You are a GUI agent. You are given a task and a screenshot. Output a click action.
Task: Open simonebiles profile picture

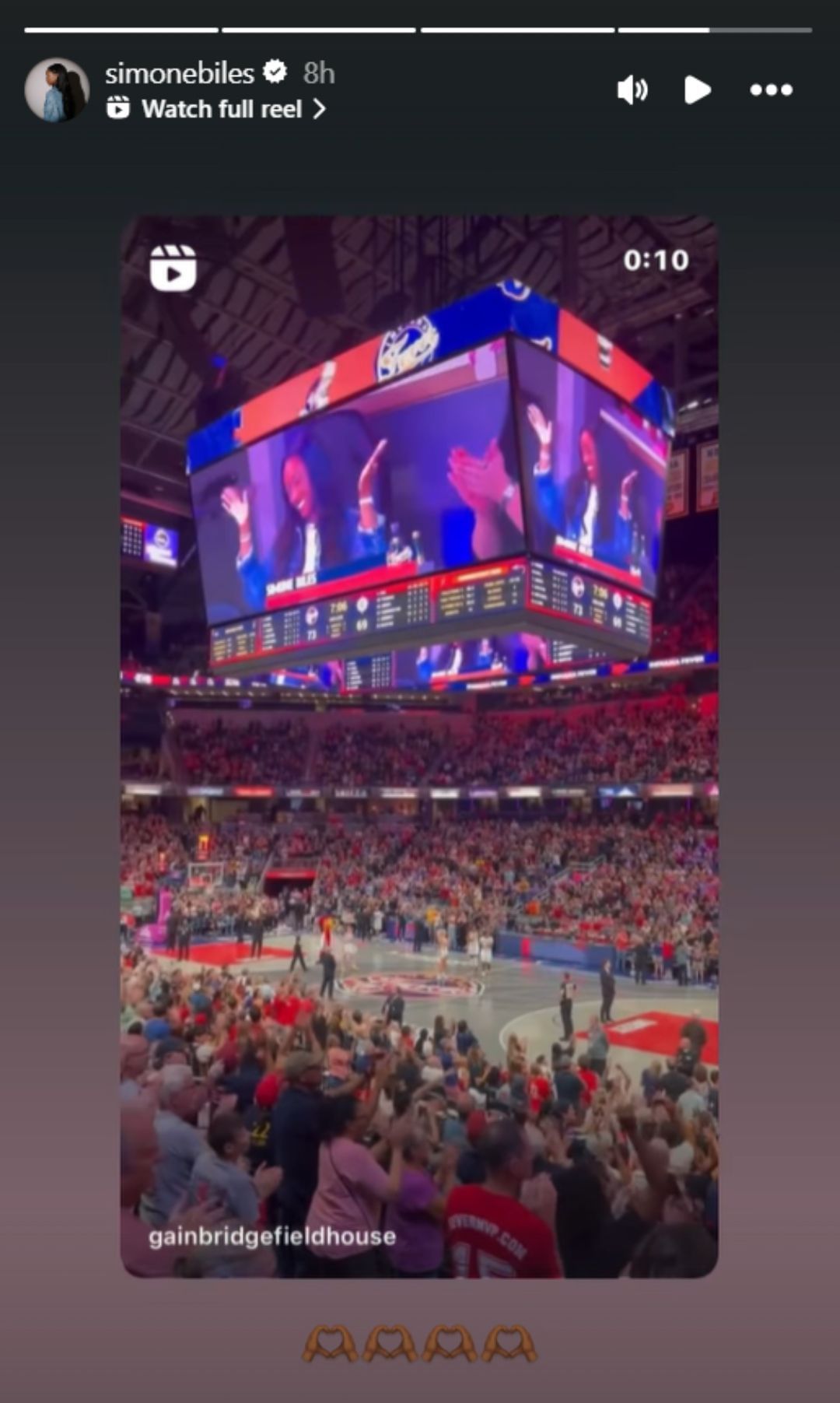pos(57,90)
